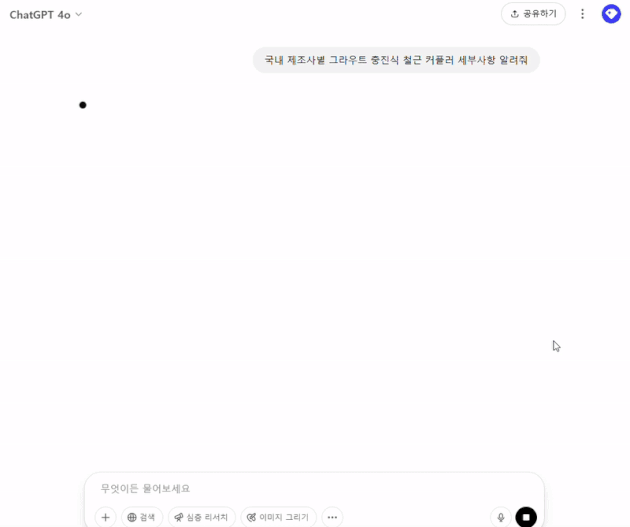This screenshot has width=630, height=527.
Task: Tap the plus attach button
Action: coord(106,517)
